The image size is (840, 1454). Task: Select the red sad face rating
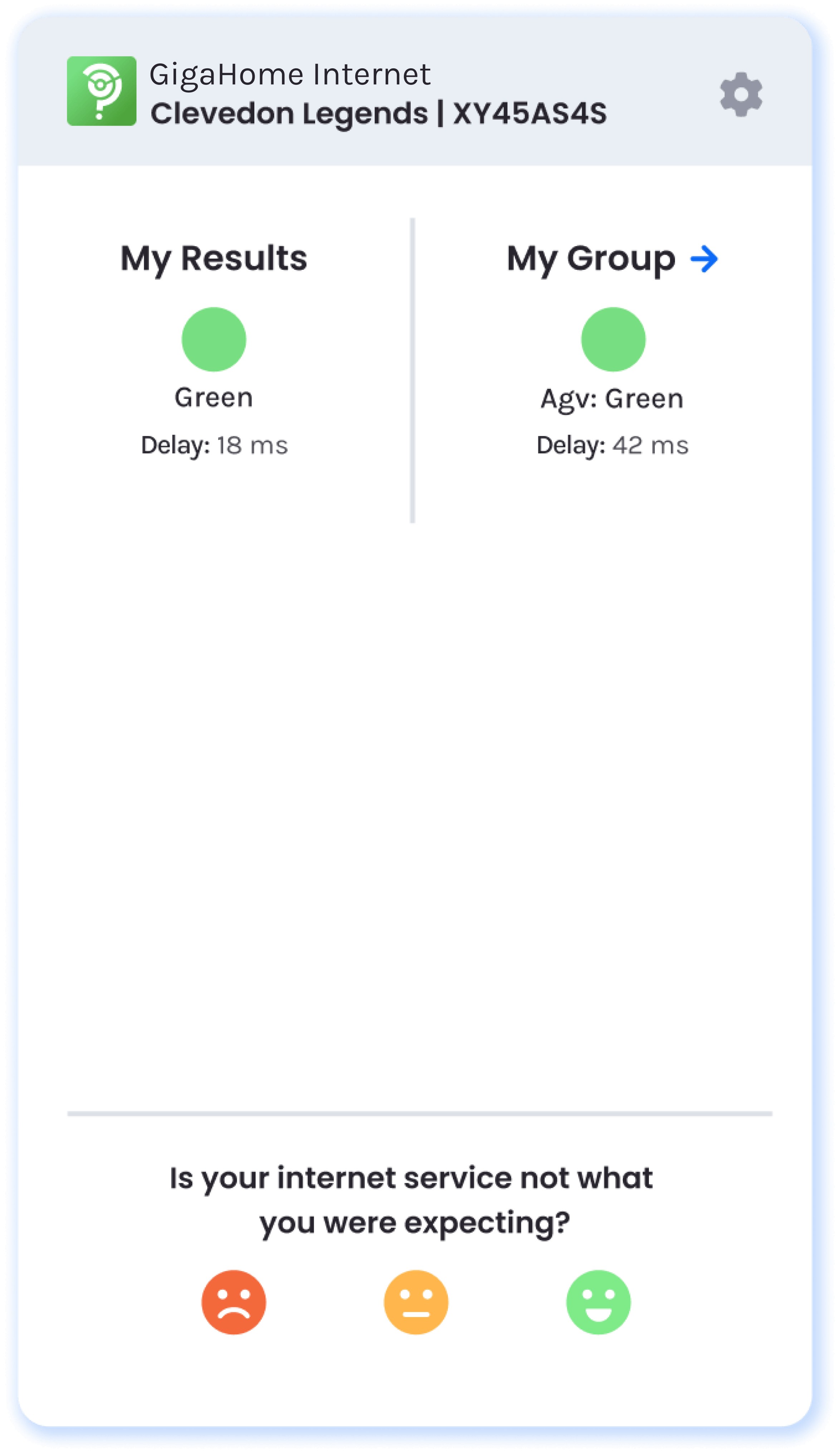click(x=234, y=1302)
